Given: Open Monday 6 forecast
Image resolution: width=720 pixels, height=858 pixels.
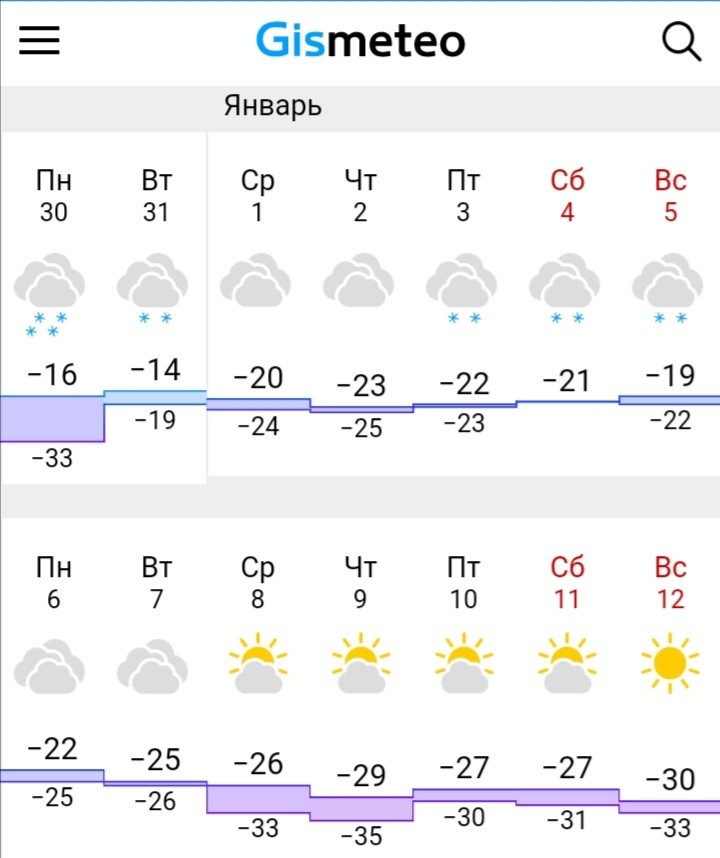Looking at the screenshot, I should tap(52, 688).
